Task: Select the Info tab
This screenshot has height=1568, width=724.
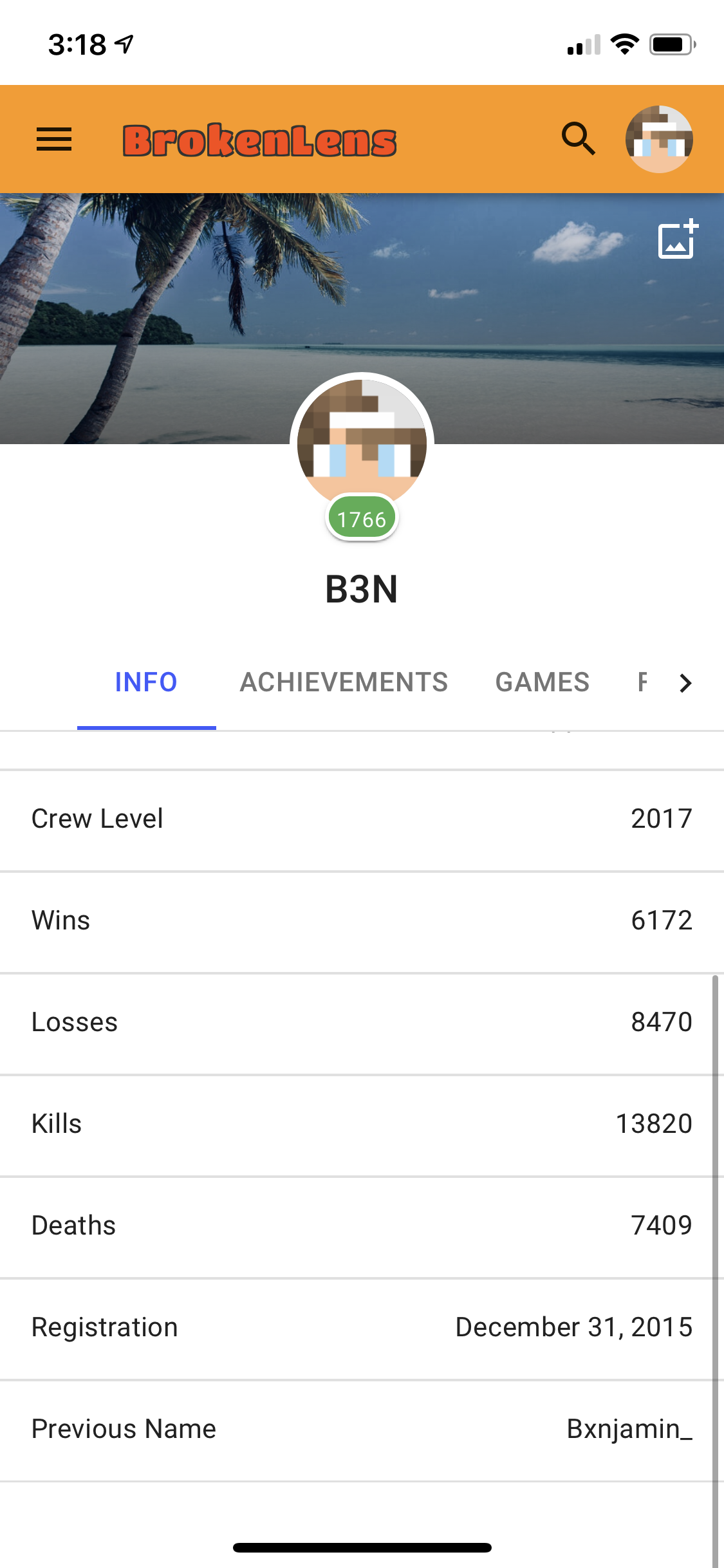Action: (146, 682)
